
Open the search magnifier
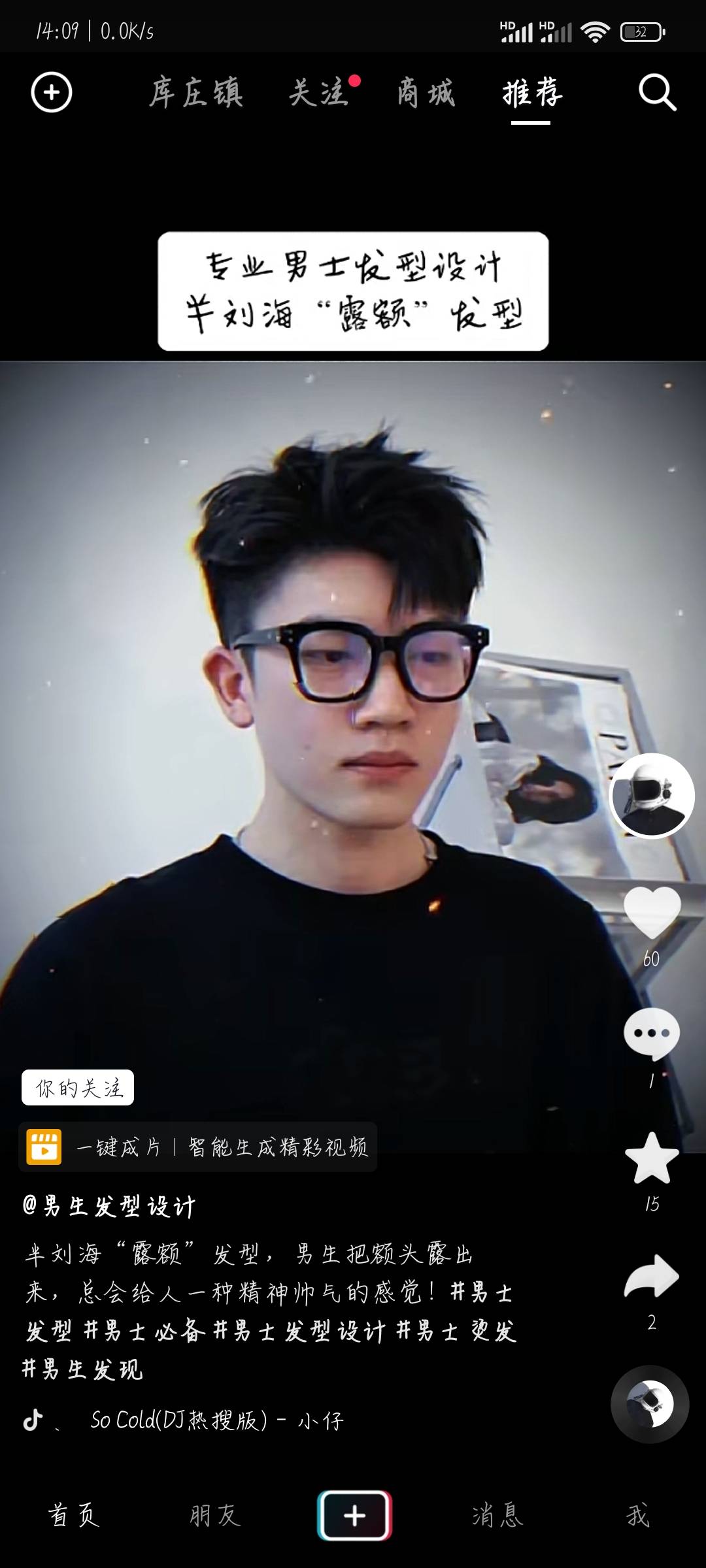(x=657, y=93)
